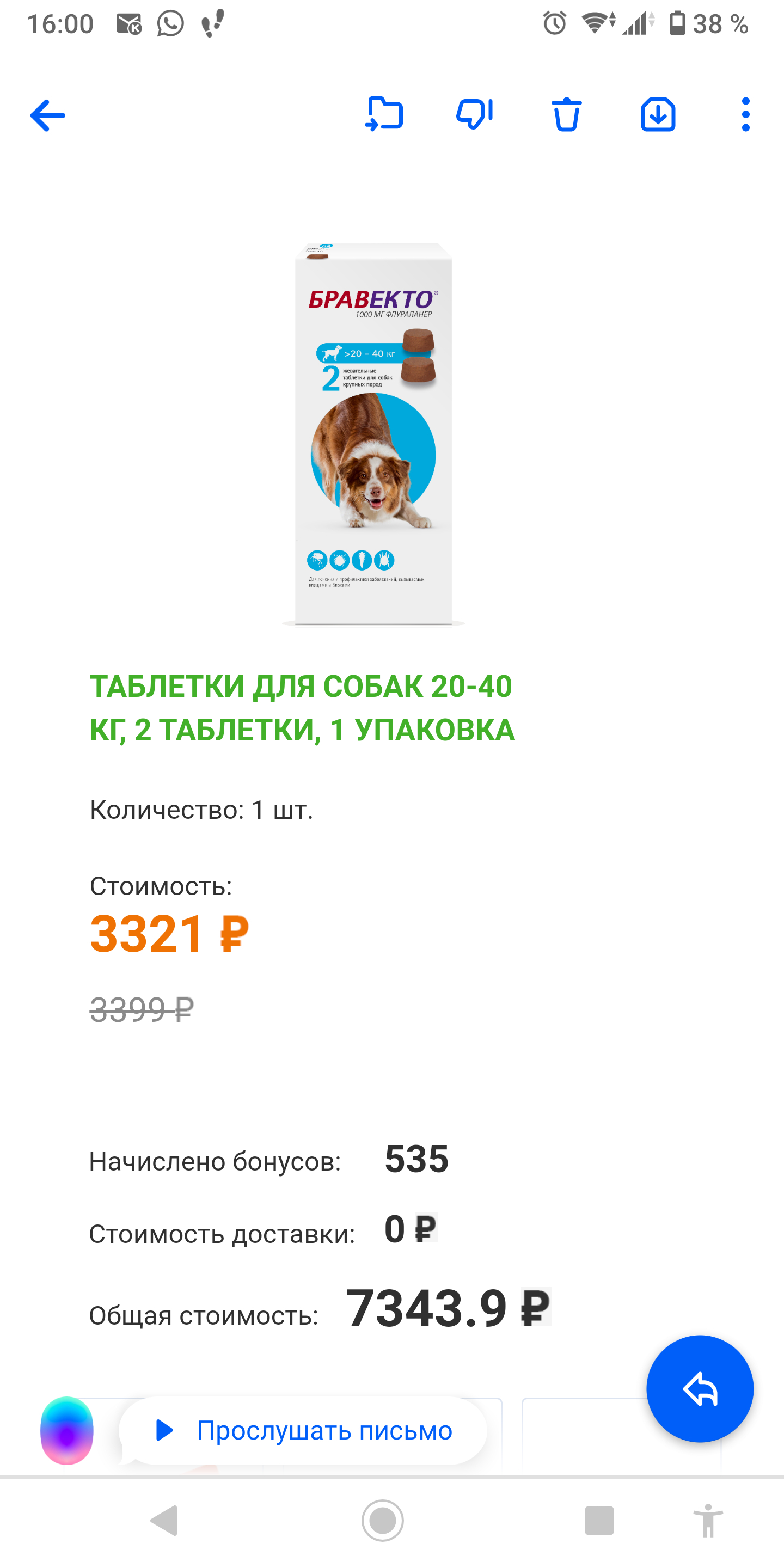The image size is (784, 1568).
Task: Reply using the floating arrow button
Action: coord(700,1389)
